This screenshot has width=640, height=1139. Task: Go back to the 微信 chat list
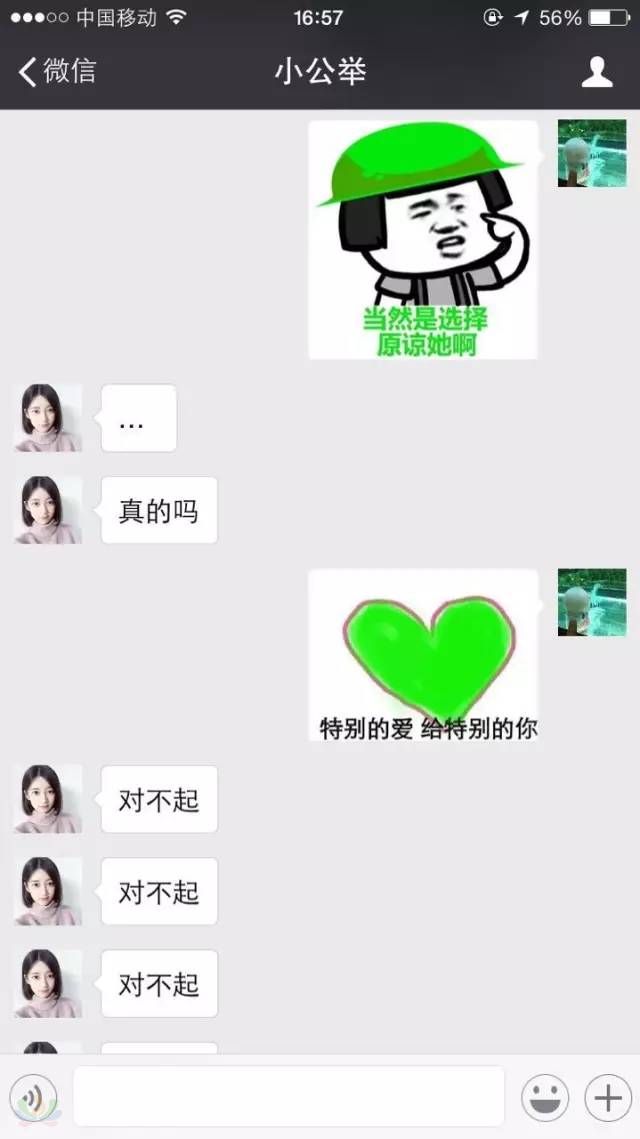pos(57,72)
